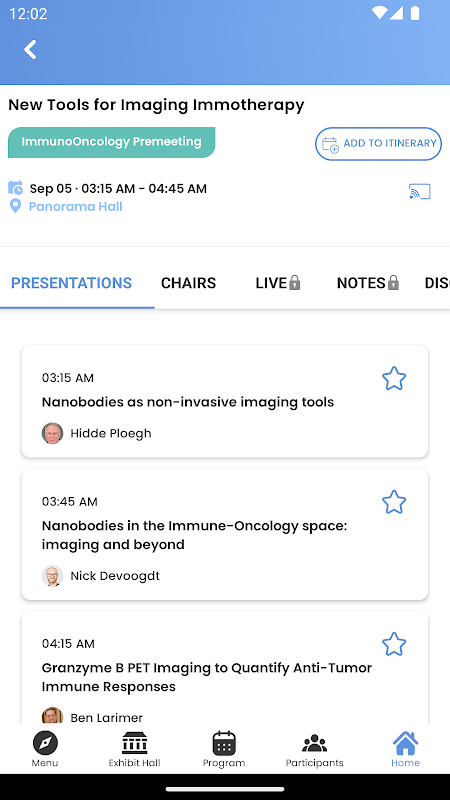Switch to the CHAIRS tab
Viewport: 450px width, 800px height.
click(x=188, y=283)
